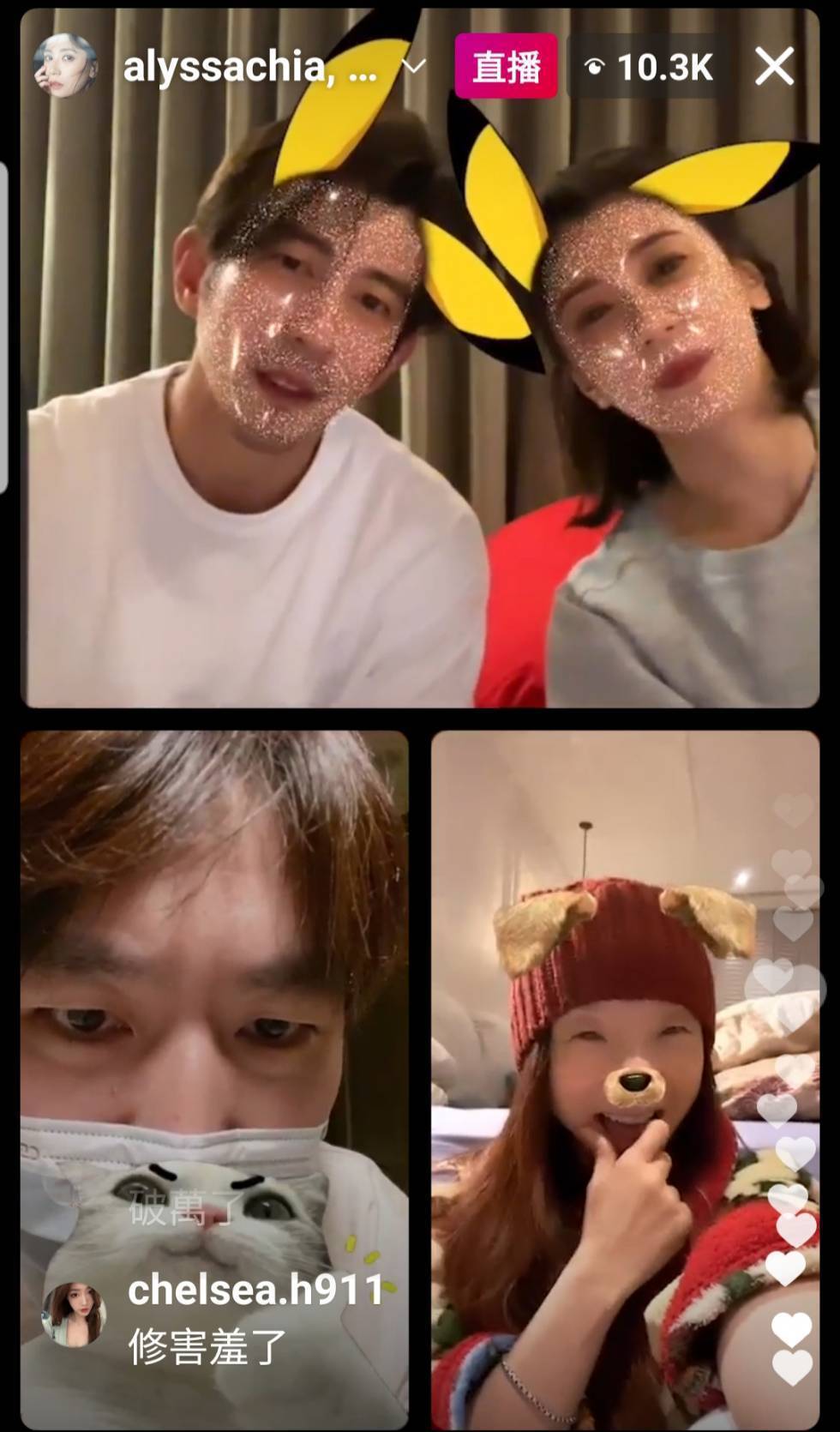Image resolution: width=840 pixels, height=1432 pixels.
Task: Open commenter chelsea.h911's profile
Action: coord(75,1315)
